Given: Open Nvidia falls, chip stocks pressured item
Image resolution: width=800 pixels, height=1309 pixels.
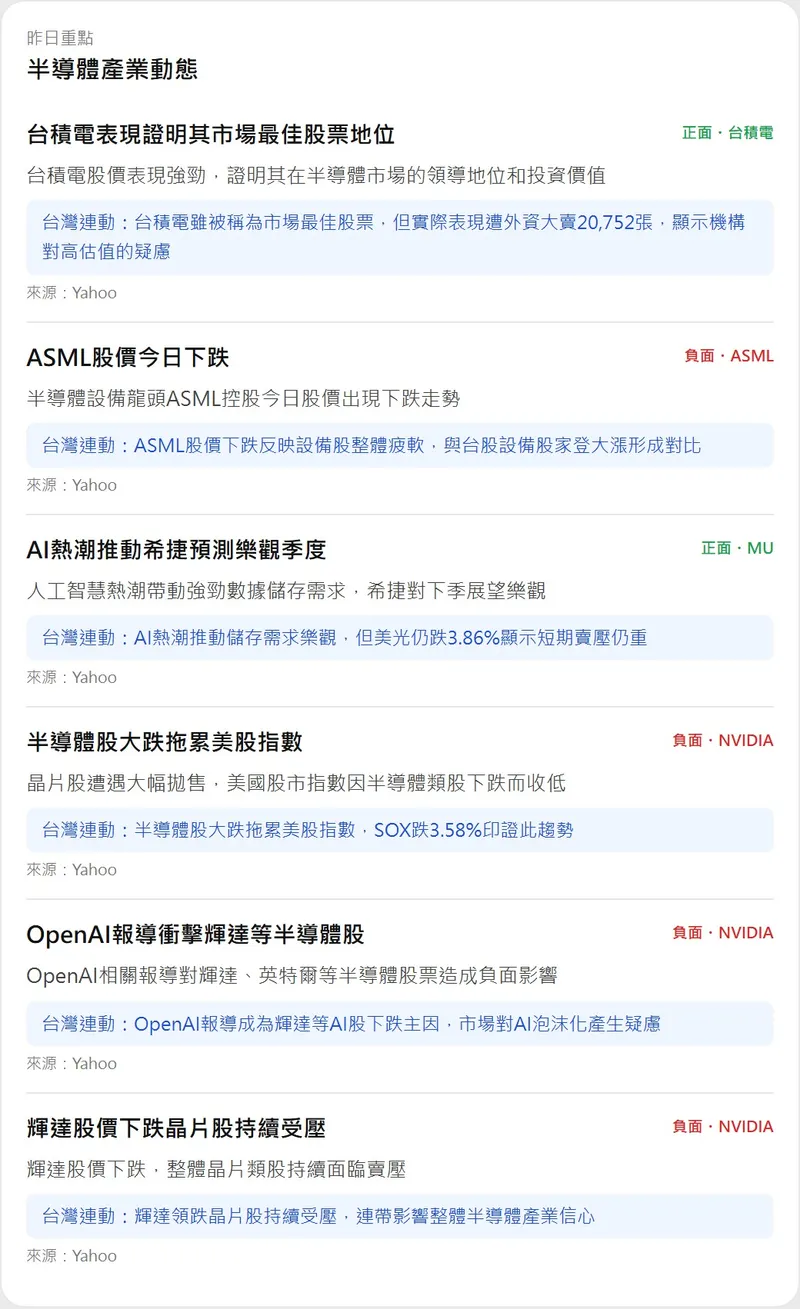Looking at the screenshot, I should (176, 1128).
